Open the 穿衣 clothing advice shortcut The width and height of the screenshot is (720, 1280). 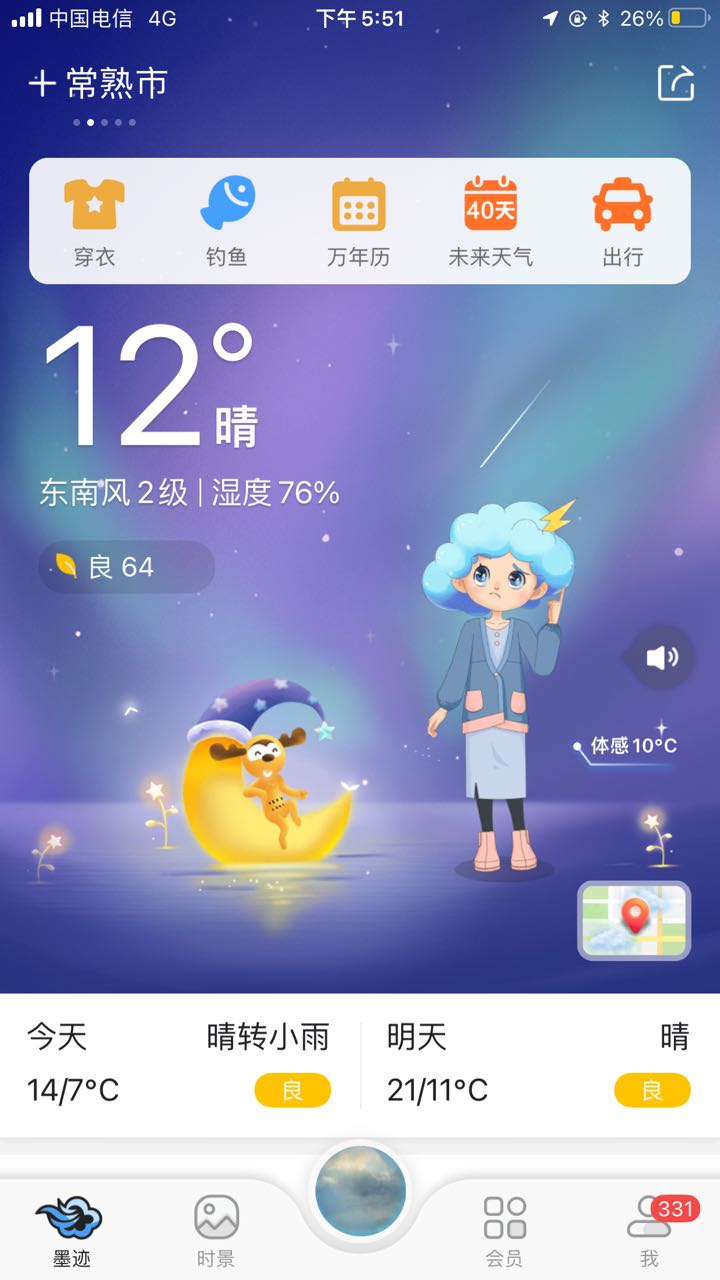tap(95, 221)
